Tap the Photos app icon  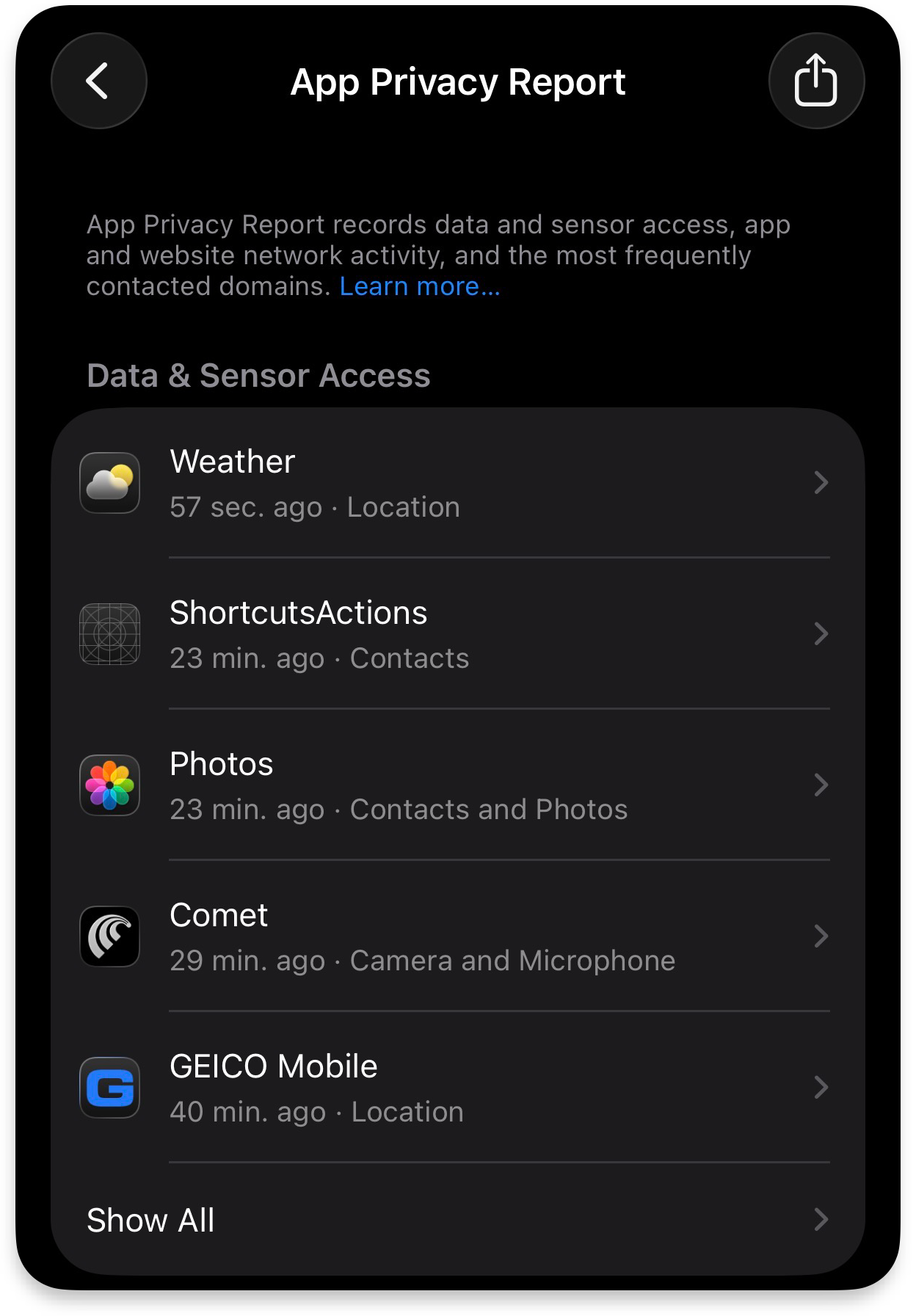(x=109, y=785)
